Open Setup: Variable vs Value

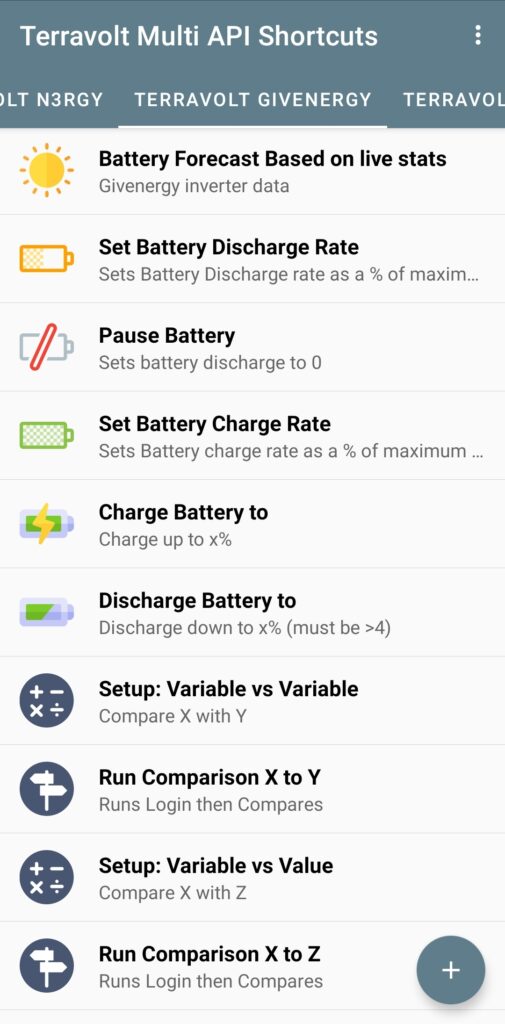point(252,877)
